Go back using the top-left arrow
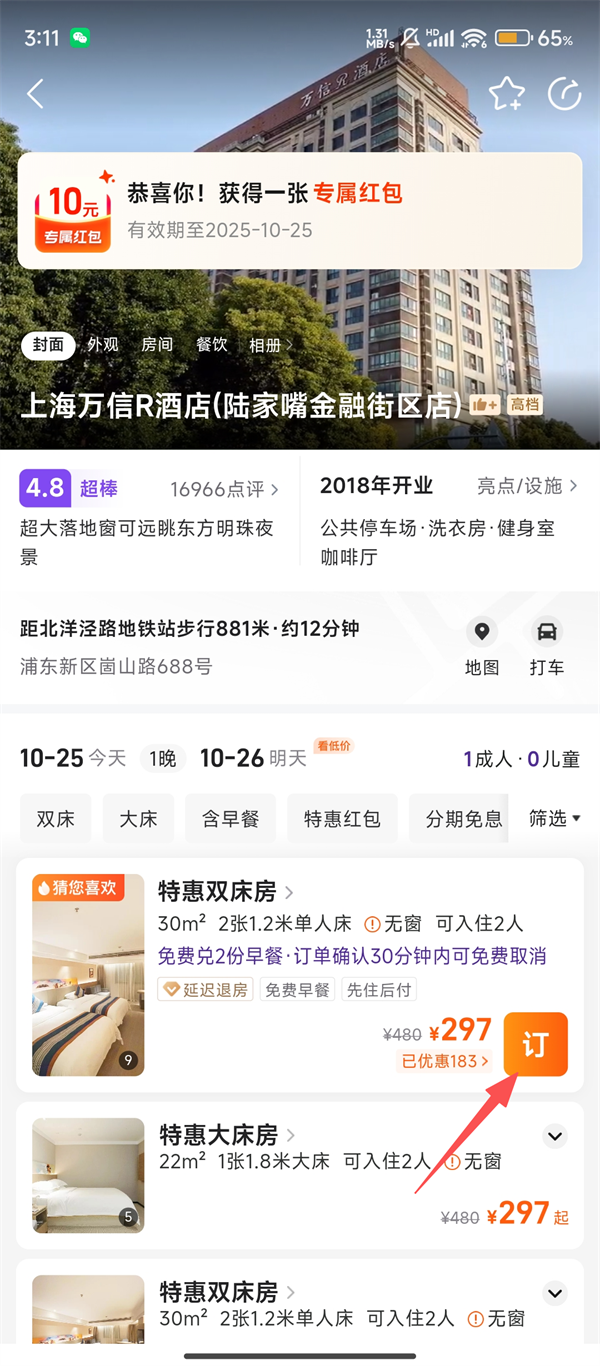This screenshot has width=600, height=1366. click(36, 94)
